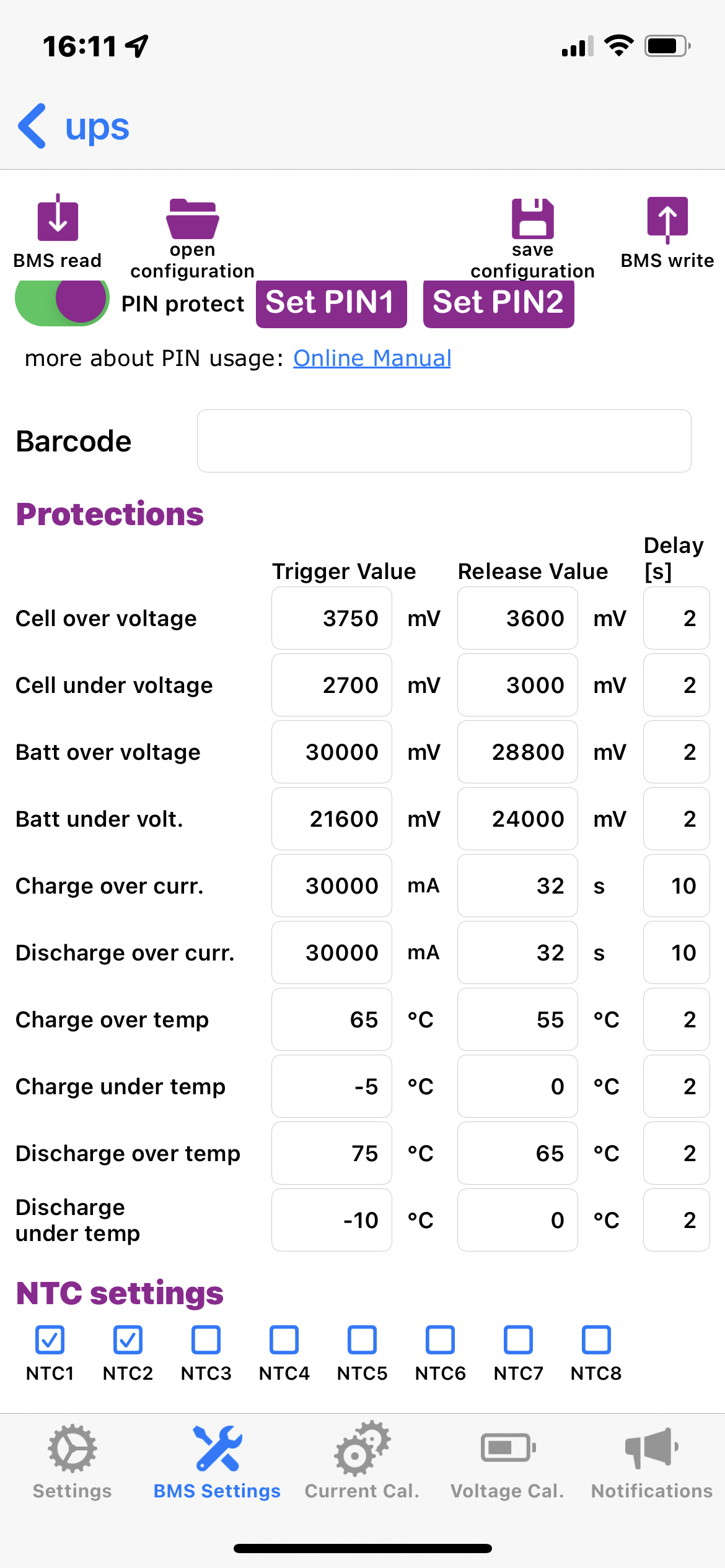The height and width of the screenshot is (1568, 725).
Task: Edit Charge over curr. delay field
Action: tap(676, 886)
